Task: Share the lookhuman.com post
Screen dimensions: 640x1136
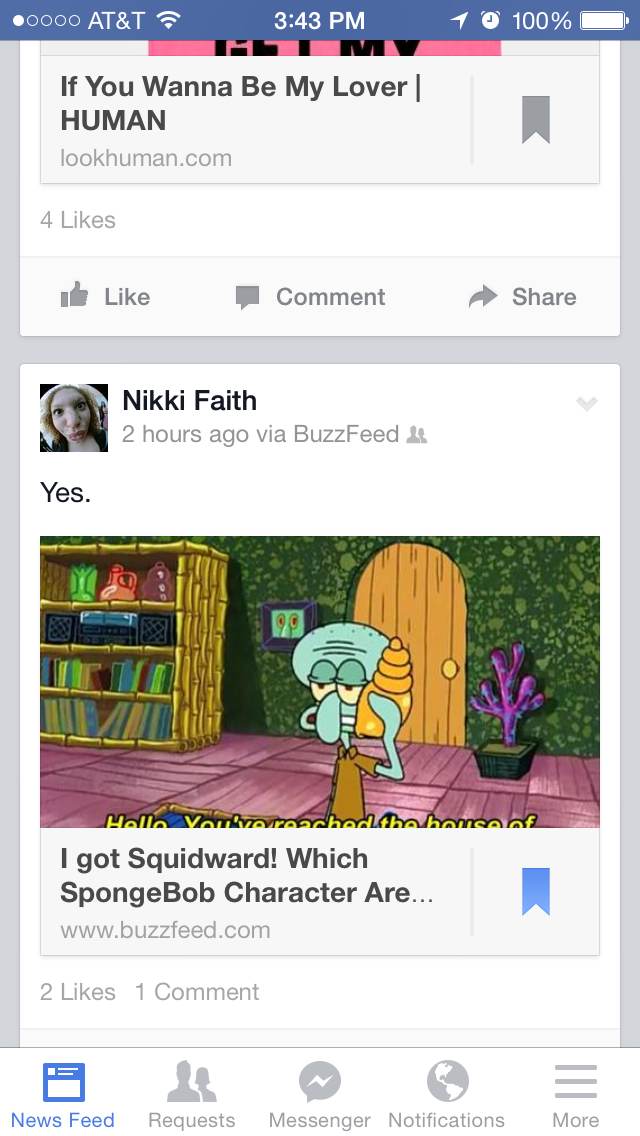Action: point(523,296)
